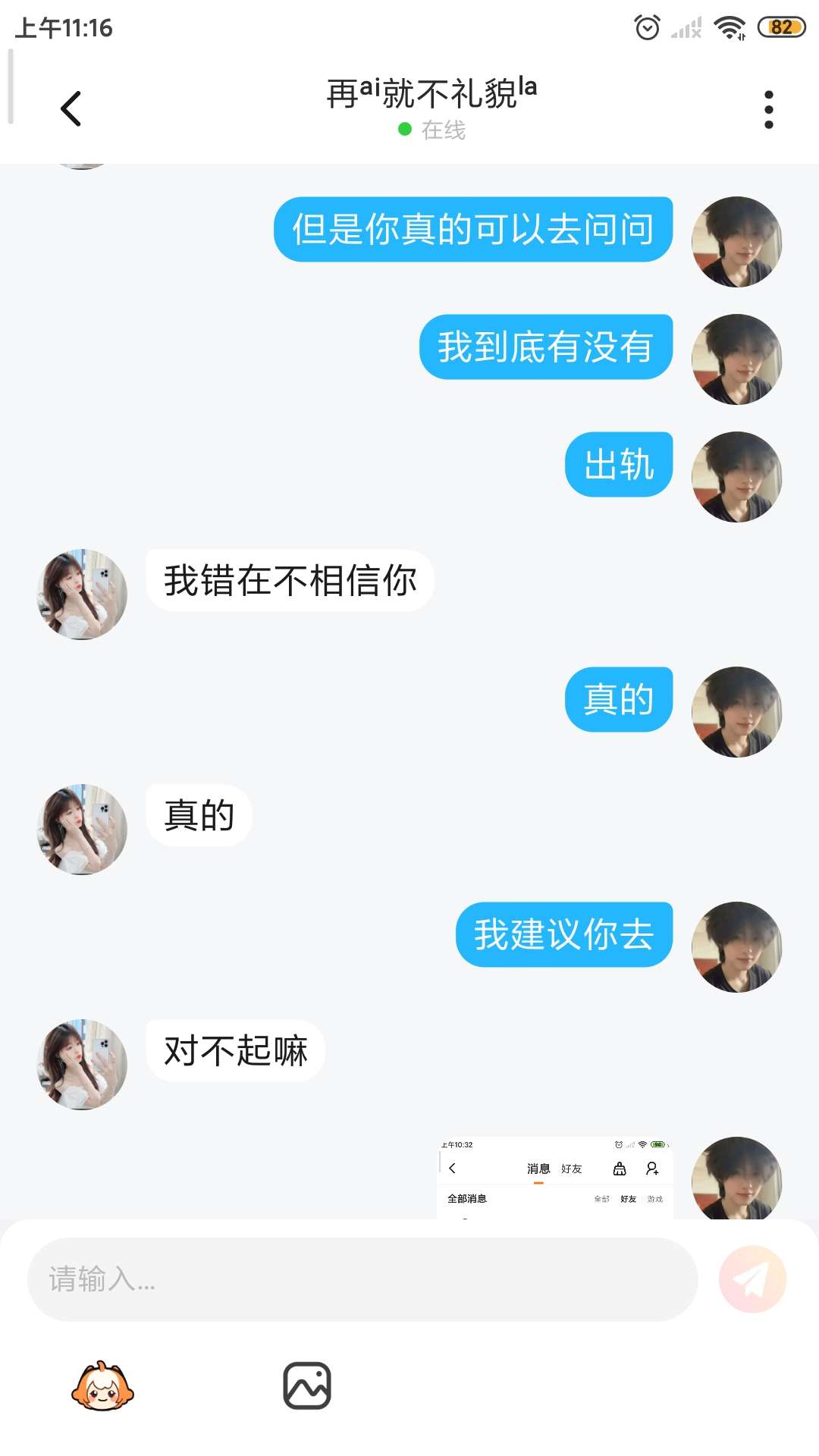
Task: Send the message with the paper plane
Action: 752,1279
